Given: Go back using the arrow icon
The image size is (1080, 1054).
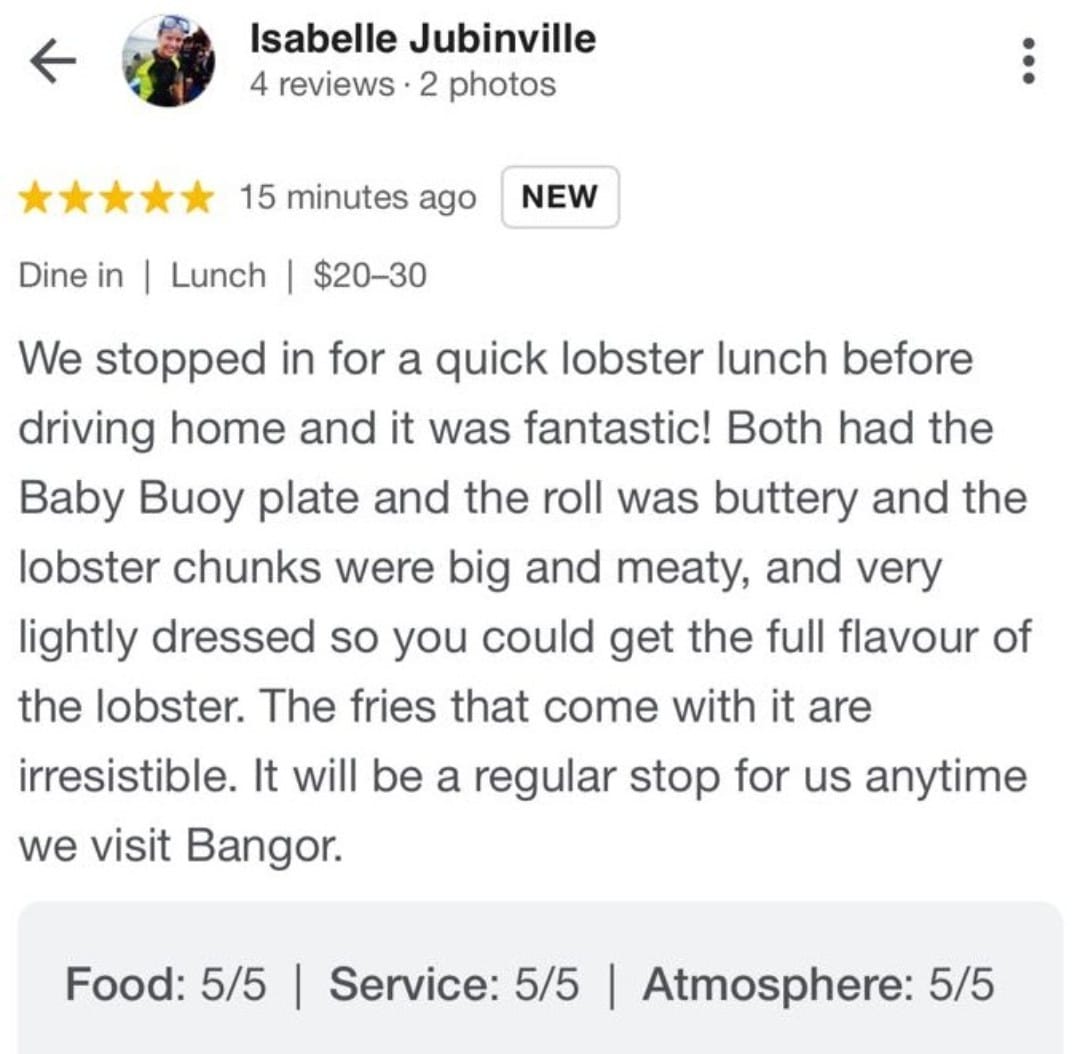Looking at the screenshot, I should pyautogui.click(x=53, y=62).
